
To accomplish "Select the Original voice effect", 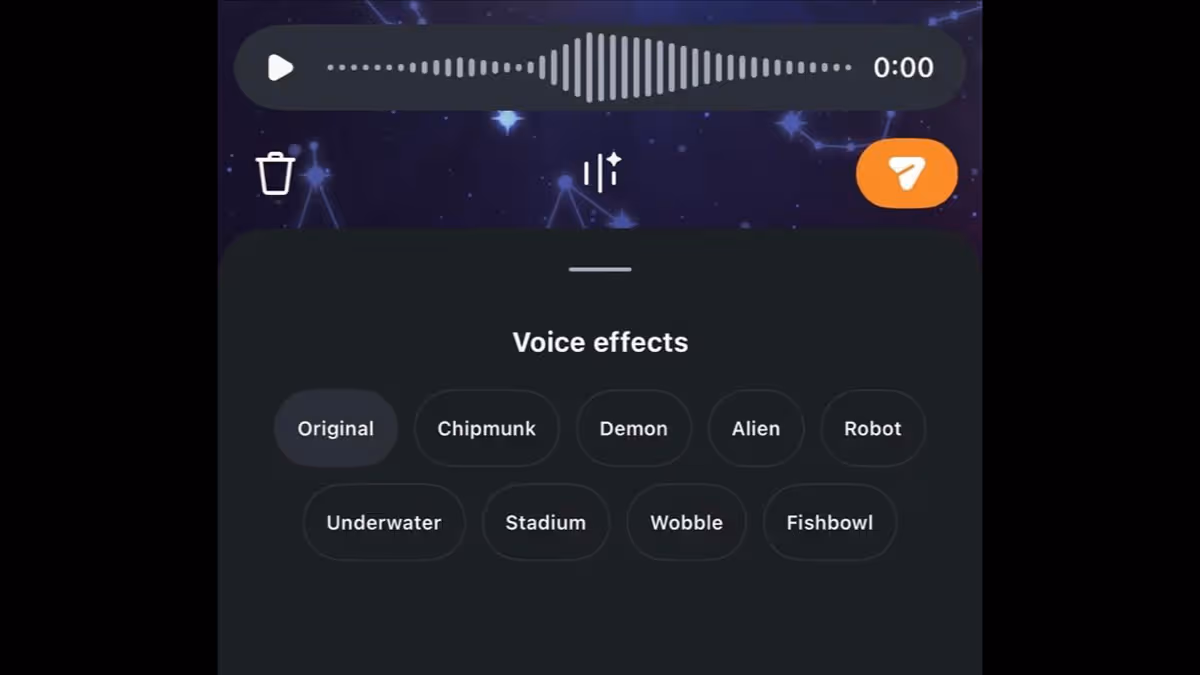I will point(336,428).
